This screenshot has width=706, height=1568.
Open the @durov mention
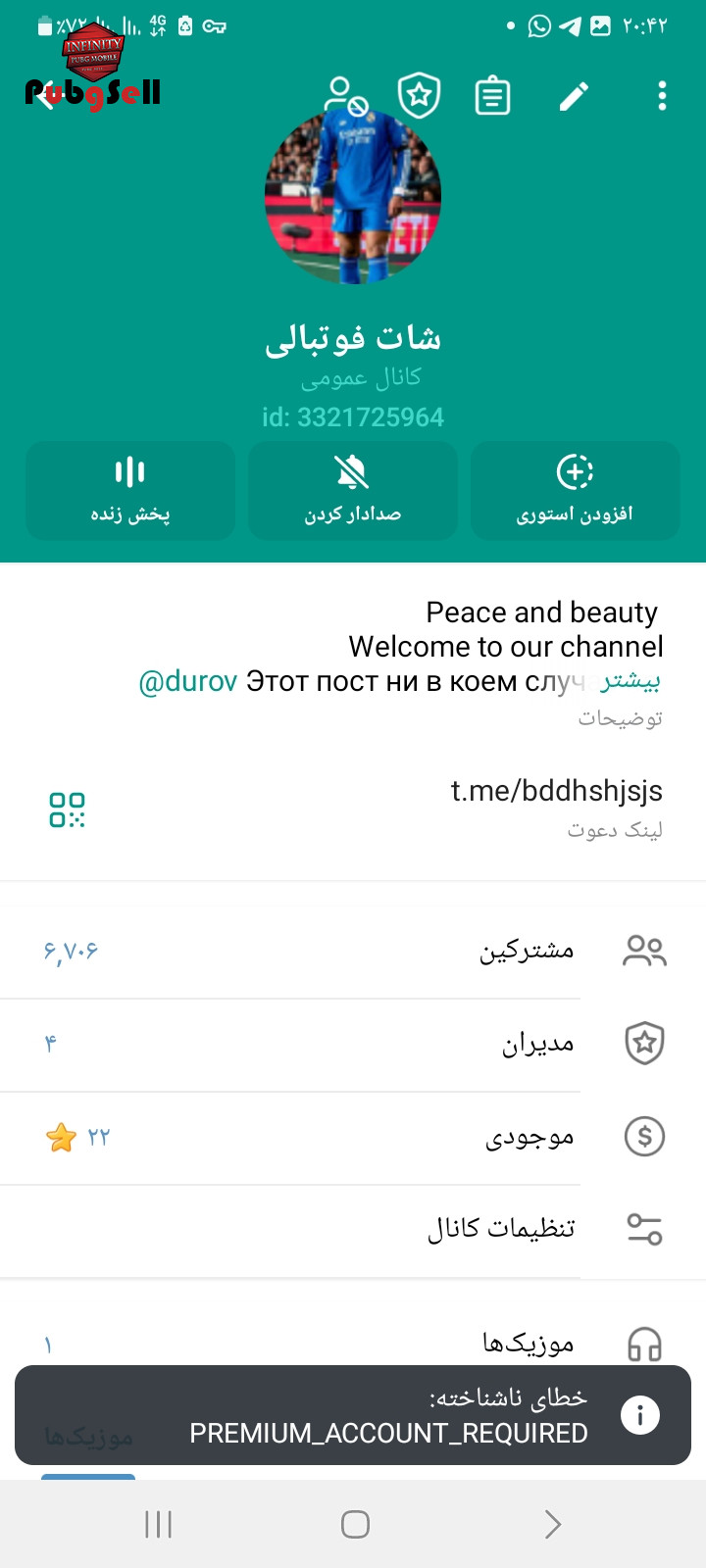[x=188, y=681]
